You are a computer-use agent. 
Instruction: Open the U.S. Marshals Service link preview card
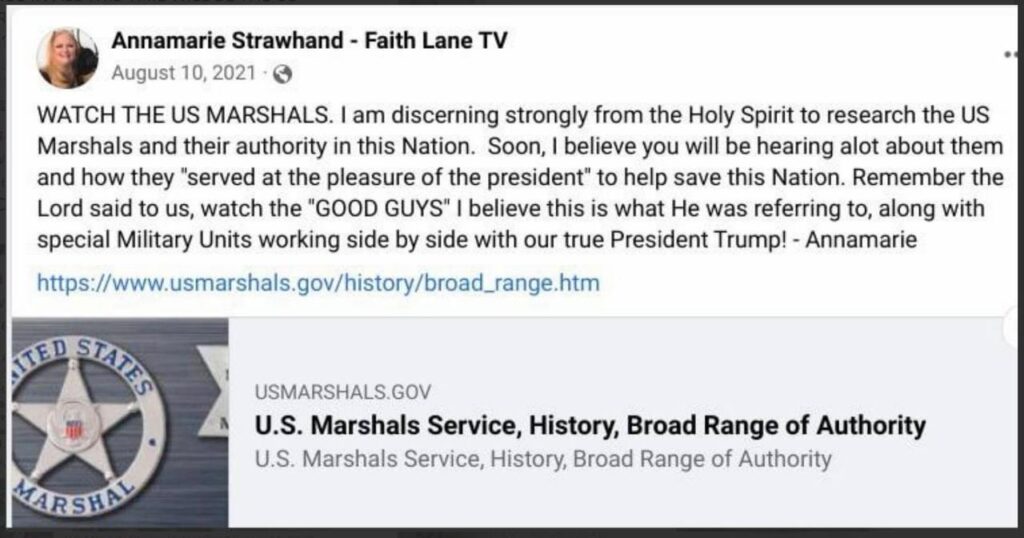(590, 425)
